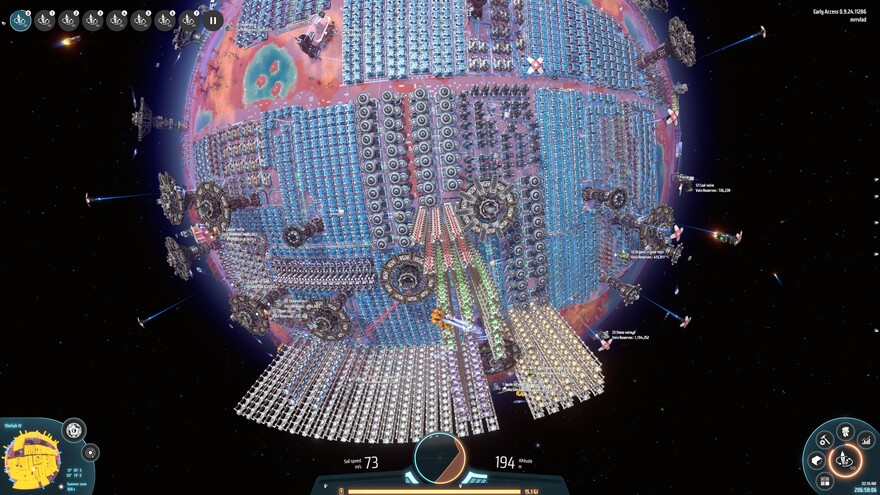
Task: Tap the highlighted mecha launch icon
Action: point(845,460)
